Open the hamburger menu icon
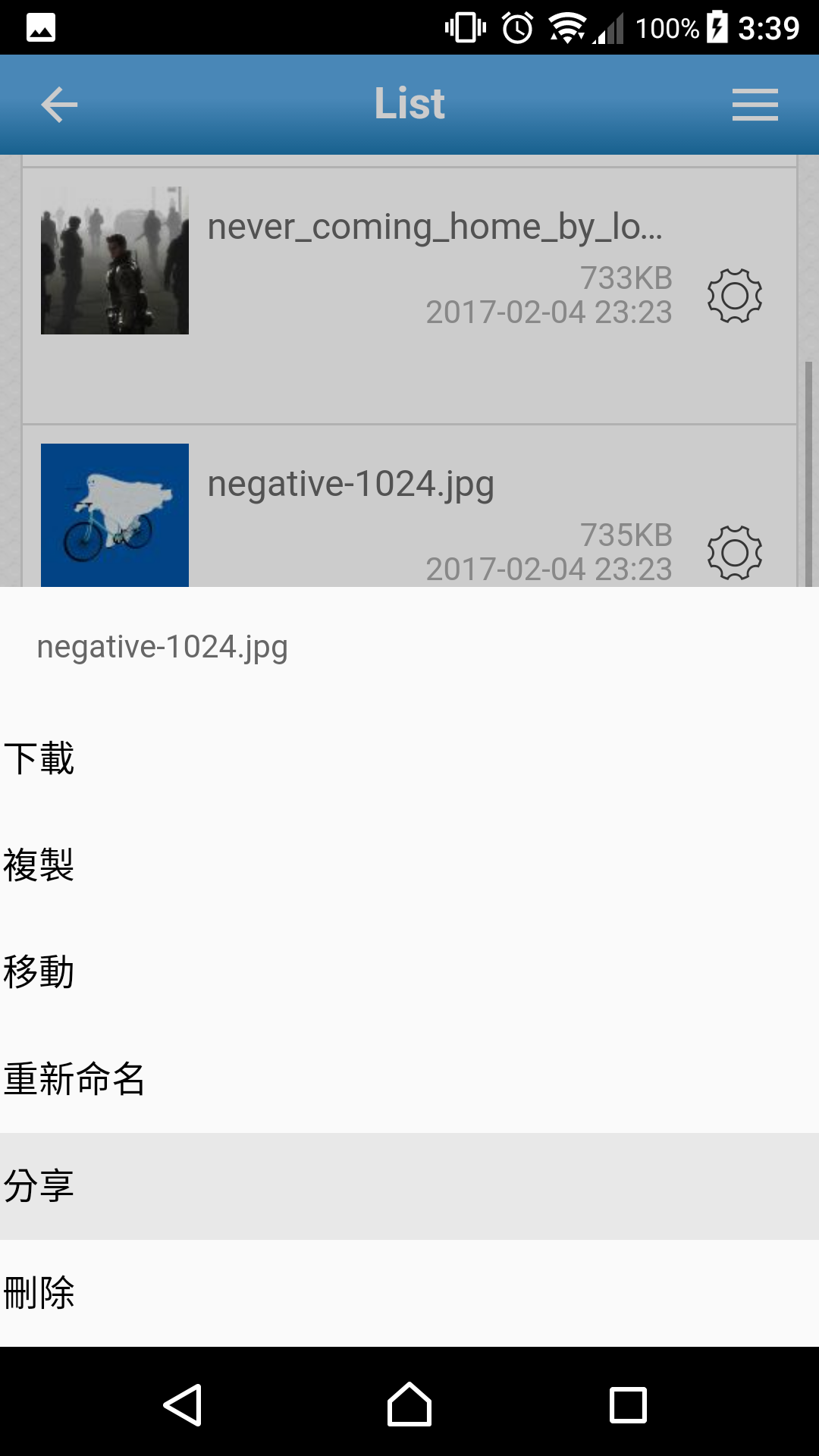819x1456 pixels. point(755,105)
